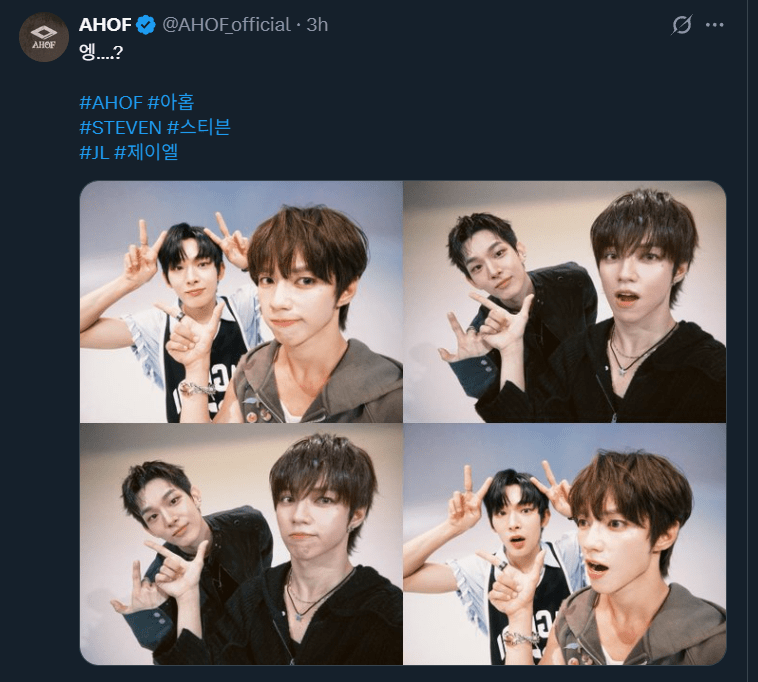Viewport: 758px width, 682px height.
Task: Open the post's three-dot overflow menu
Action: [714, 25]
